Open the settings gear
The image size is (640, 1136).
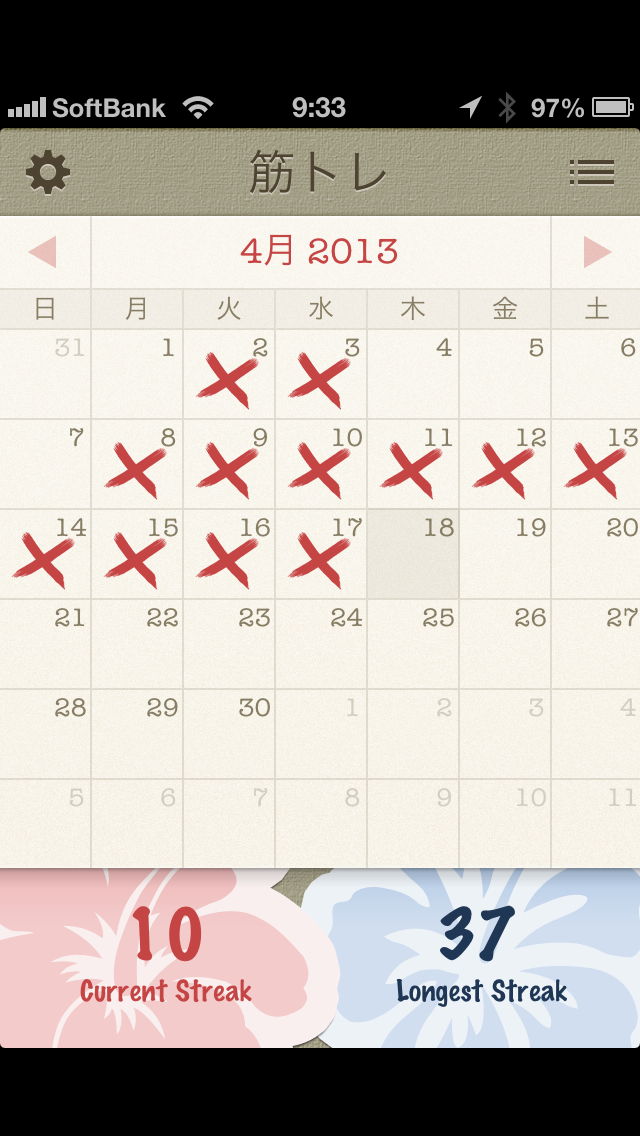click(x=48, y=173)
